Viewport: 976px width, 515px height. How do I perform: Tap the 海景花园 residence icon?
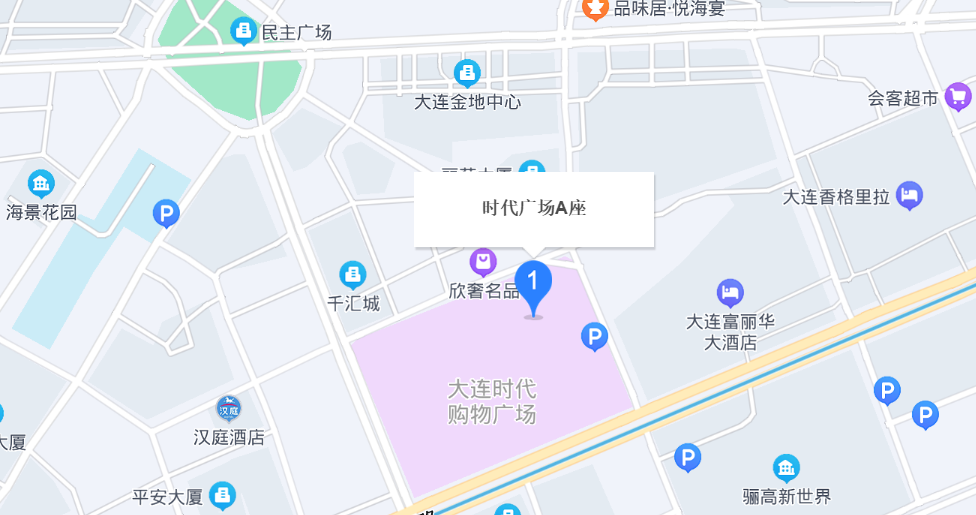click(41, 184)
